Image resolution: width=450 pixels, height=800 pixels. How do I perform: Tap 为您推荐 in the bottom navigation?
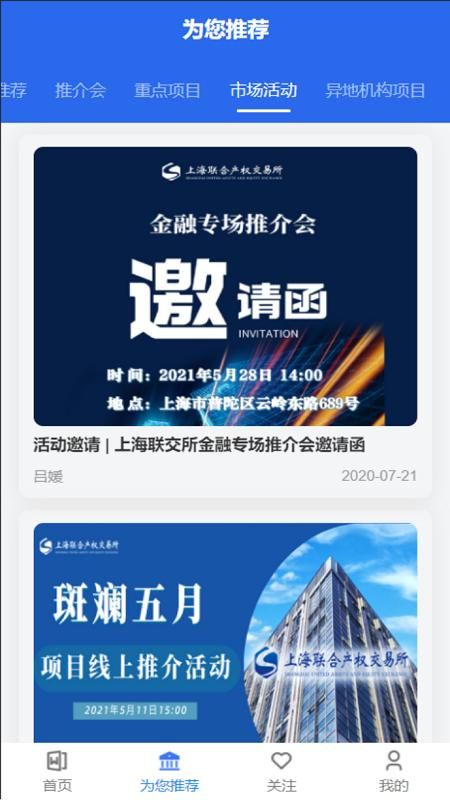pyautogui.click(x=169, y=770)
